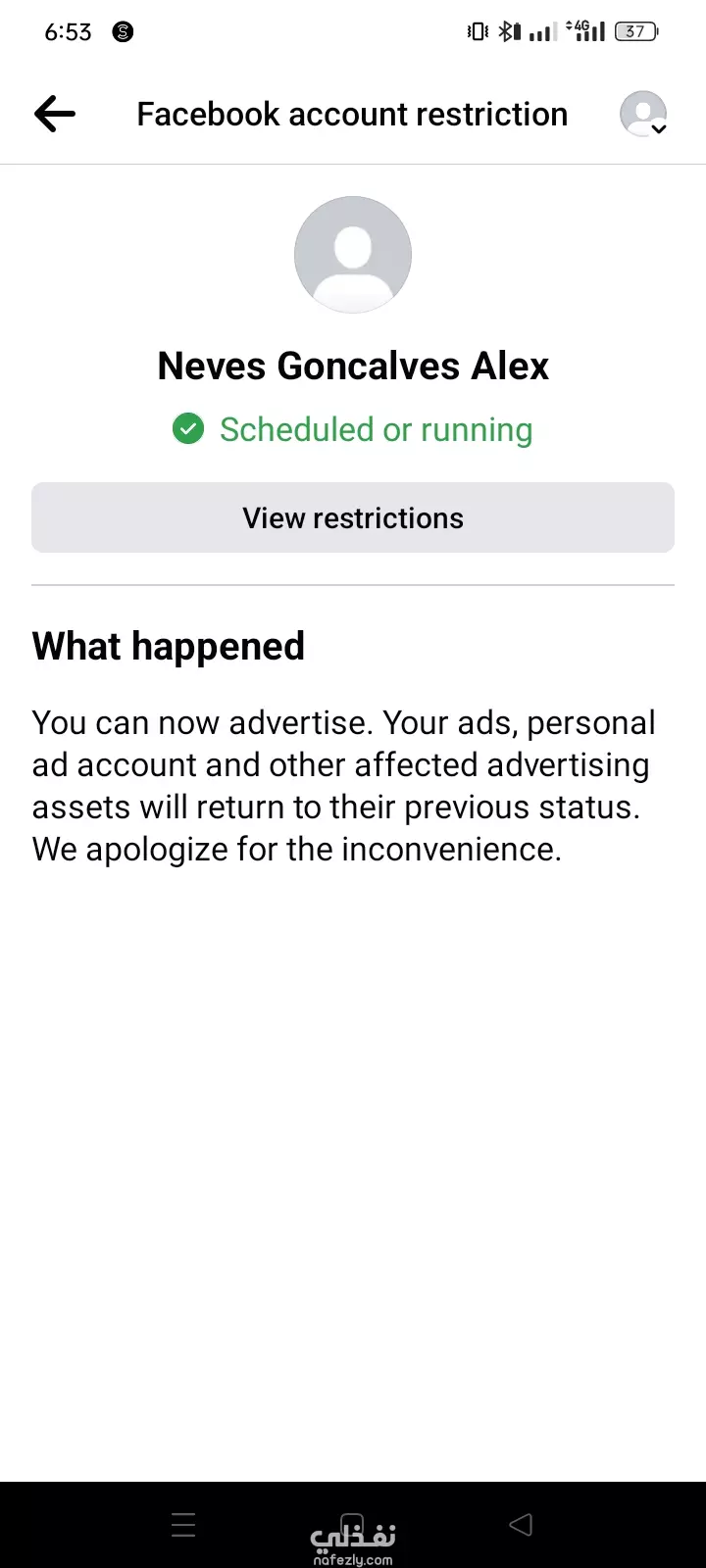Tap the View restrictions button
This screenshot has width=706, height=1568.
(x=353, y=517)
